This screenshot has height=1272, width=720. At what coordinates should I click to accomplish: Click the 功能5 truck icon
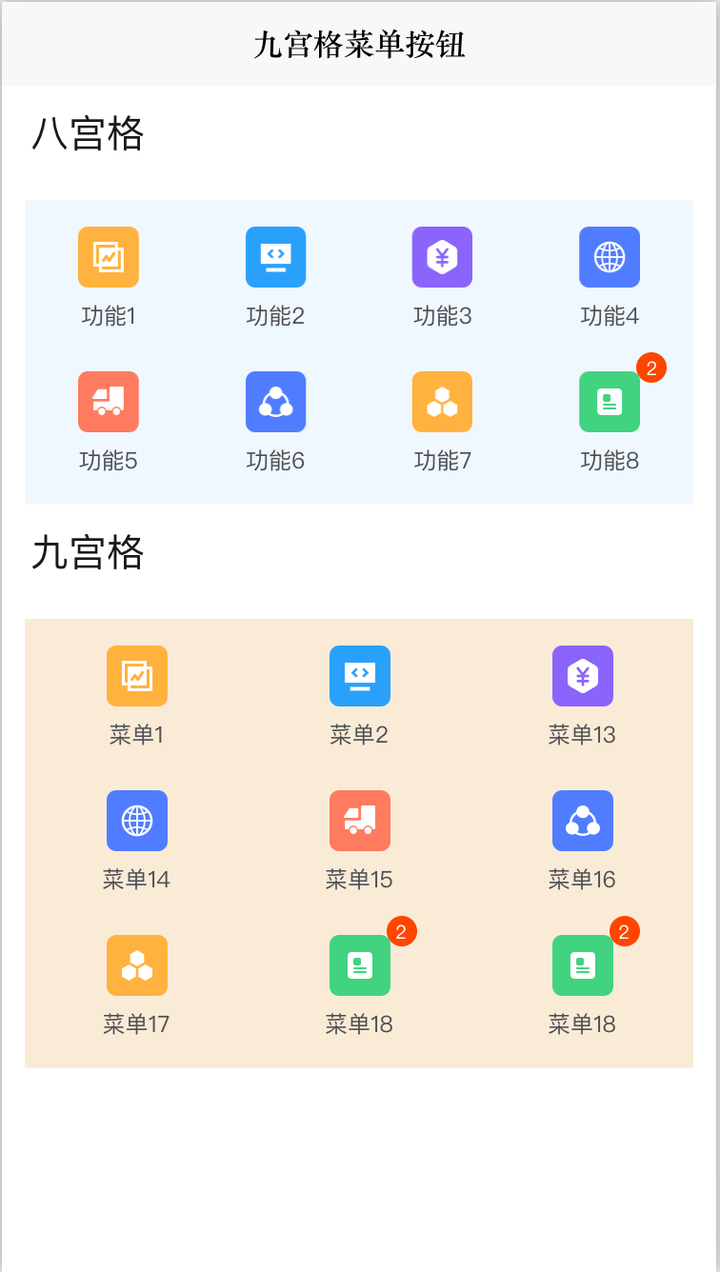tap(108, 401)
